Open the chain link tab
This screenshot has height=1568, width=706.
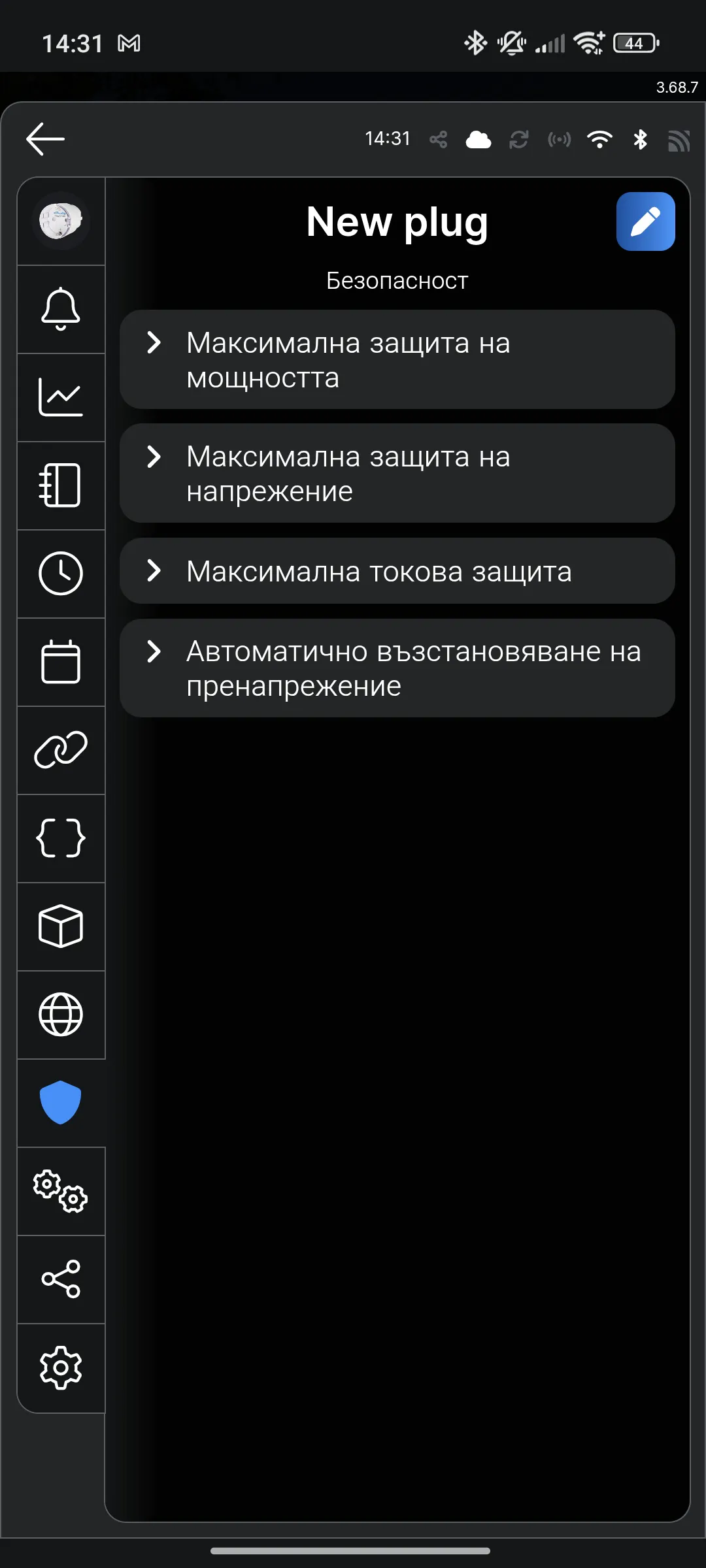tap(61, 750)
